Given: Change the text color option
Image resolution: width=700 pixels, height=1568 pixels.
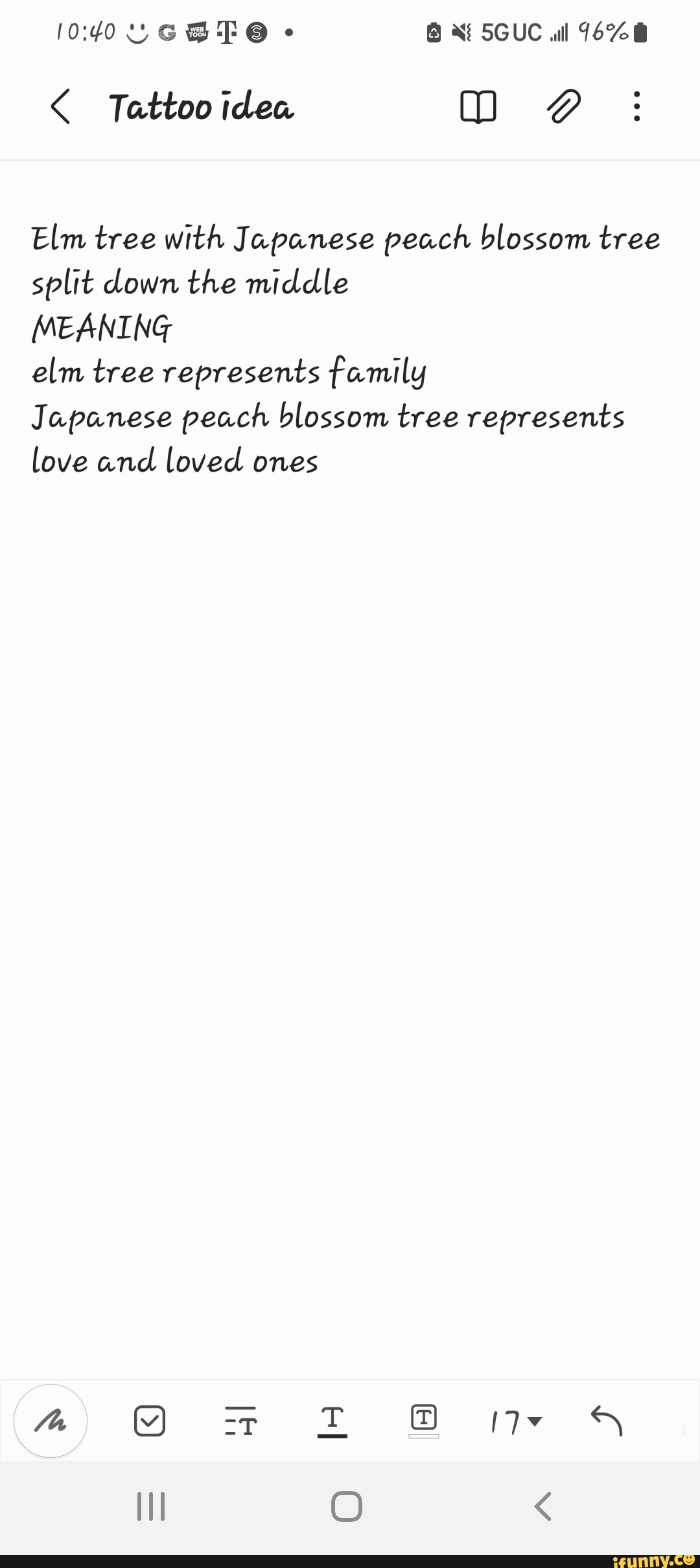Looking at the screenshot, I should point(332,1422).
